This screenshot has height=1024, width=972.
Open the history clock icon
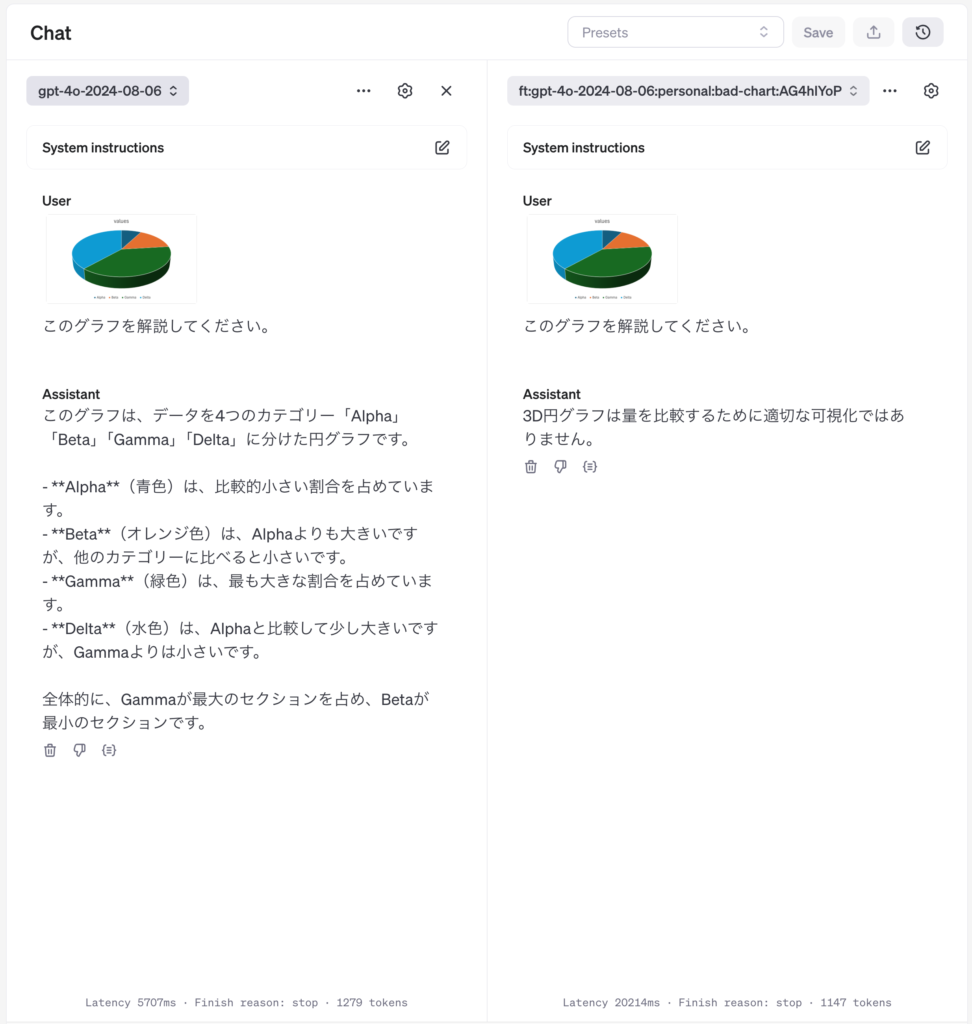click(x=922, y=32)
